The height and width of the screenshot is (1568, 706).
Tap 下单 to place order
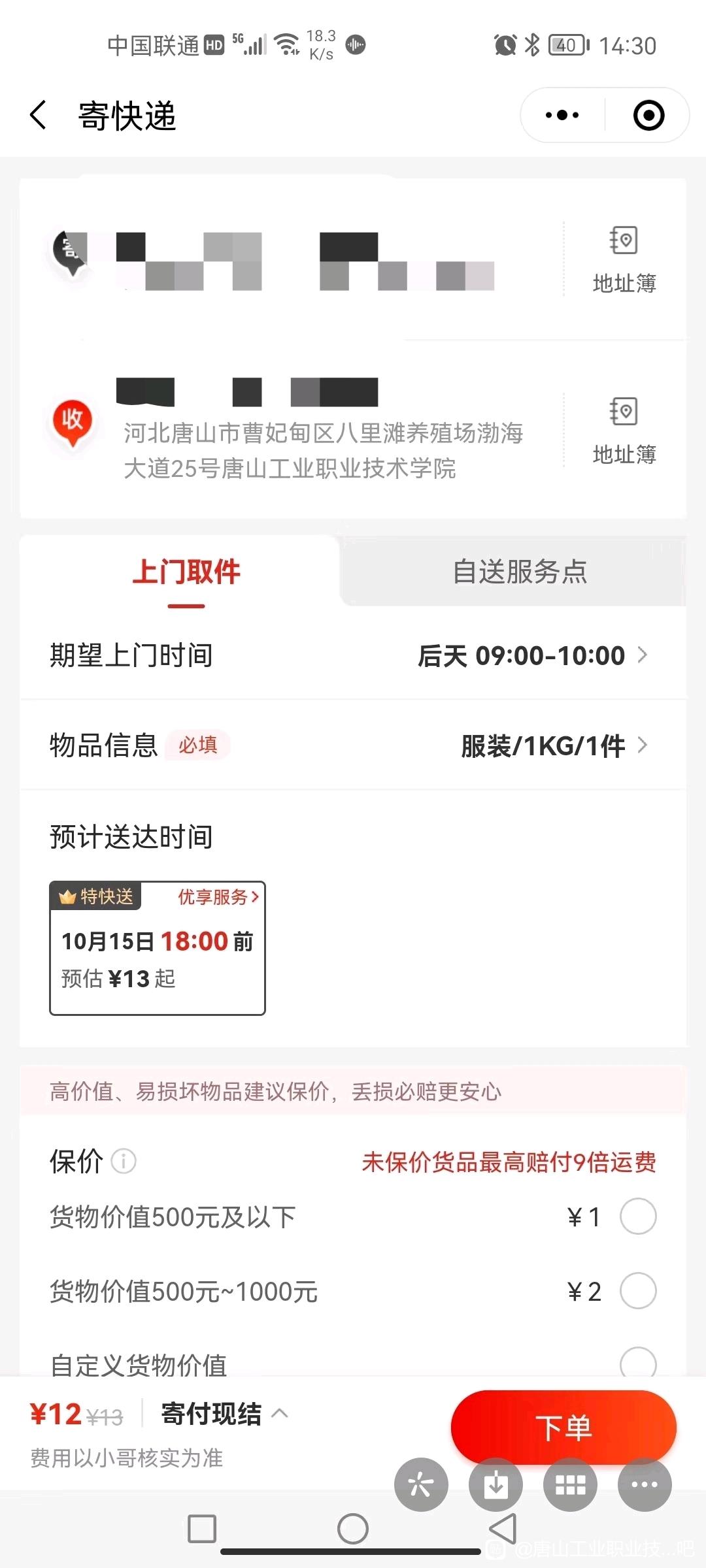[x=563, y=1428]
